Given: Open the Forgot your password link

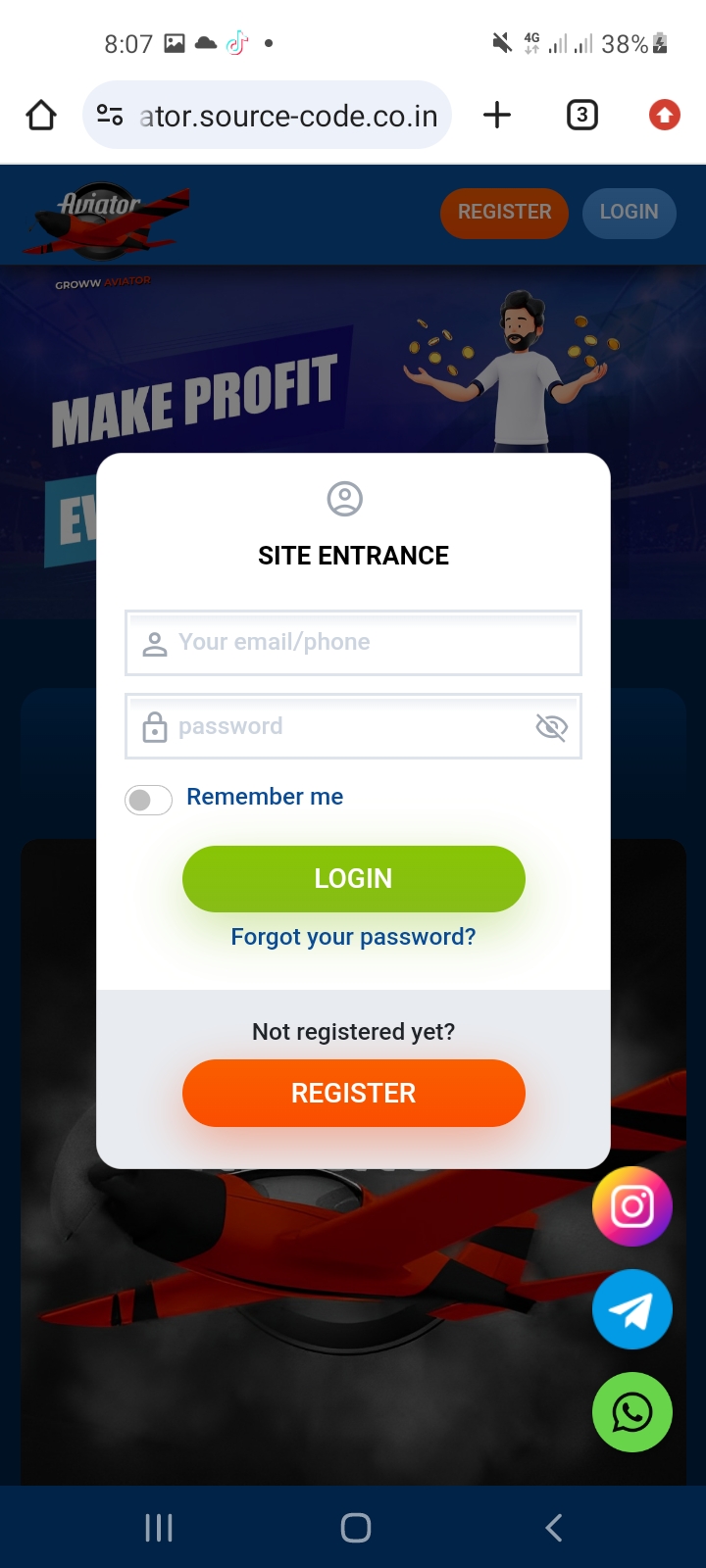Looking at the screenshot, I should click(x=353, y=937).
